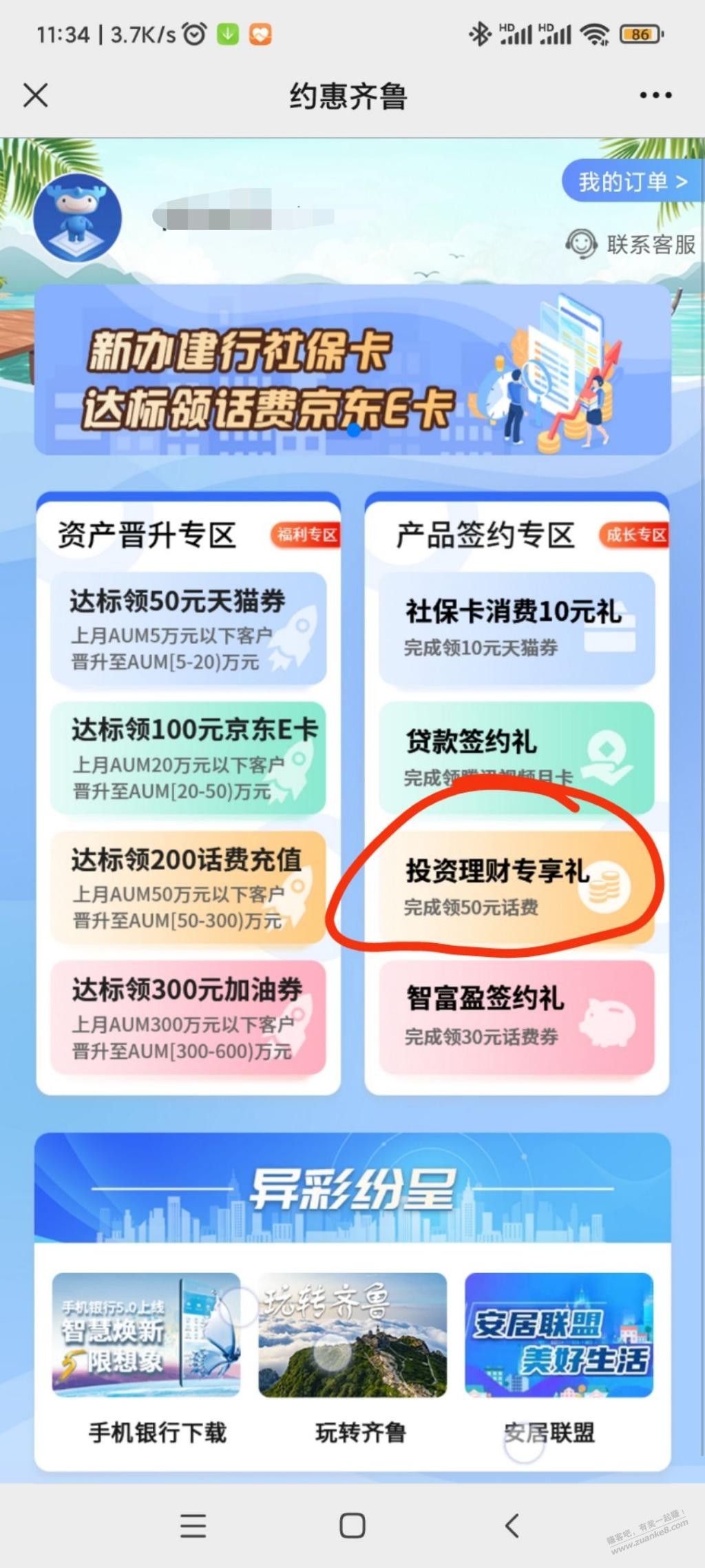Tap the user avatar
The height and width of the screenshot is (1568, 705).
78,218
